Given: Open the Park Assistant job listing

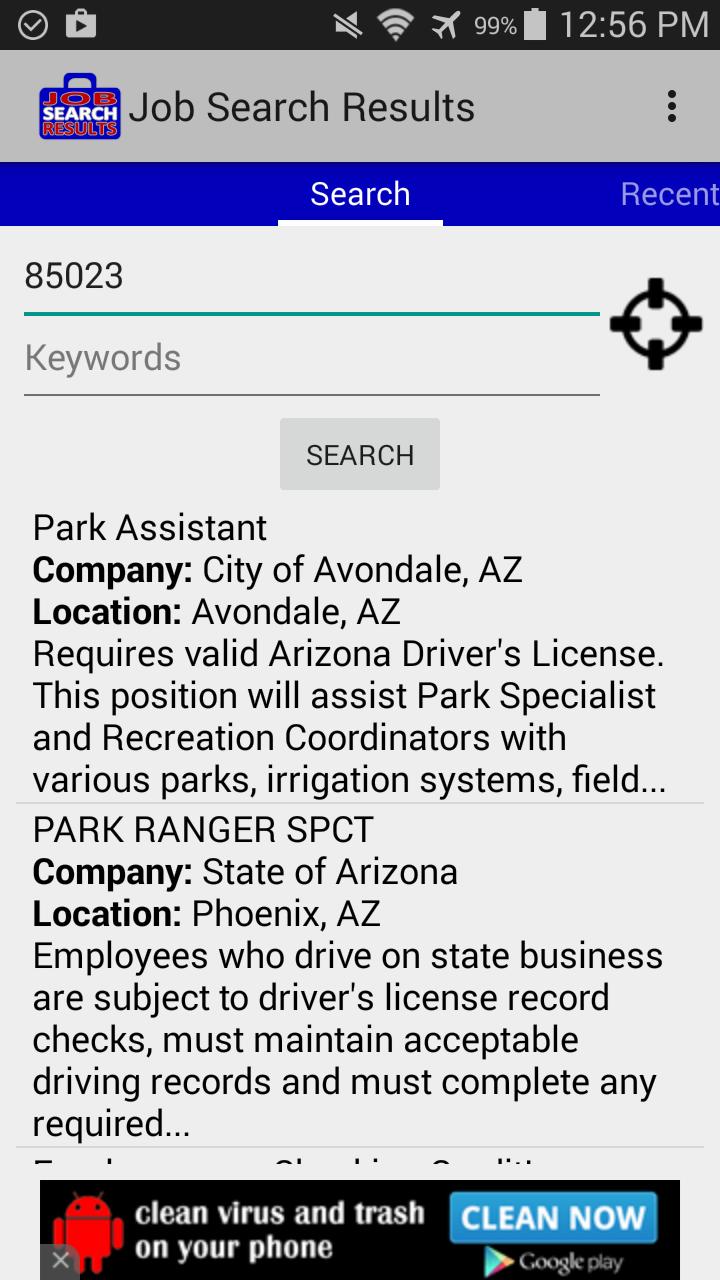Looking at the screenshot, I should point(360,650).
